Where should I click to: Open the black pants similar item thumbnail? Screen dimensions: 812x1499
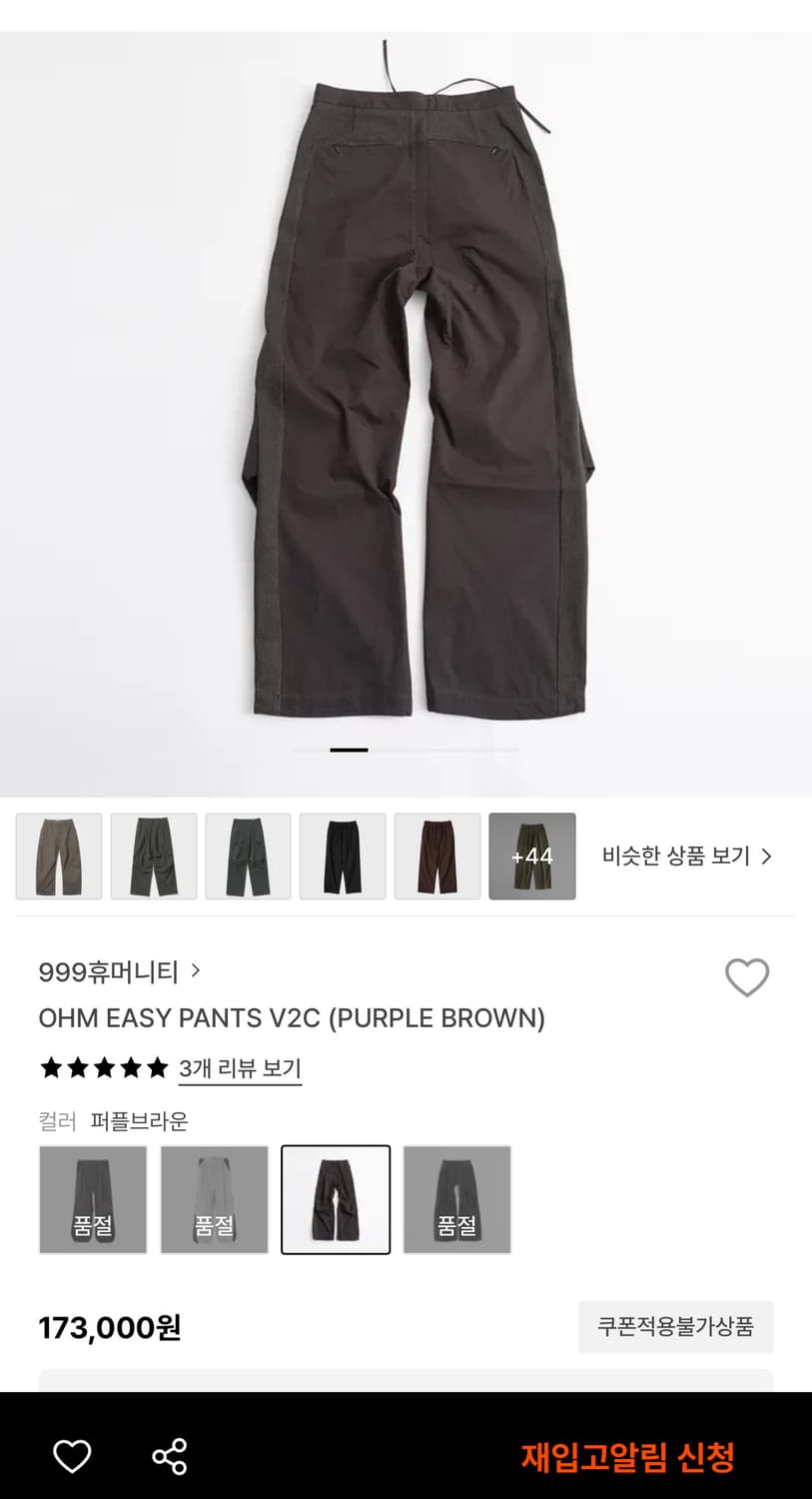tap(343, 856)
